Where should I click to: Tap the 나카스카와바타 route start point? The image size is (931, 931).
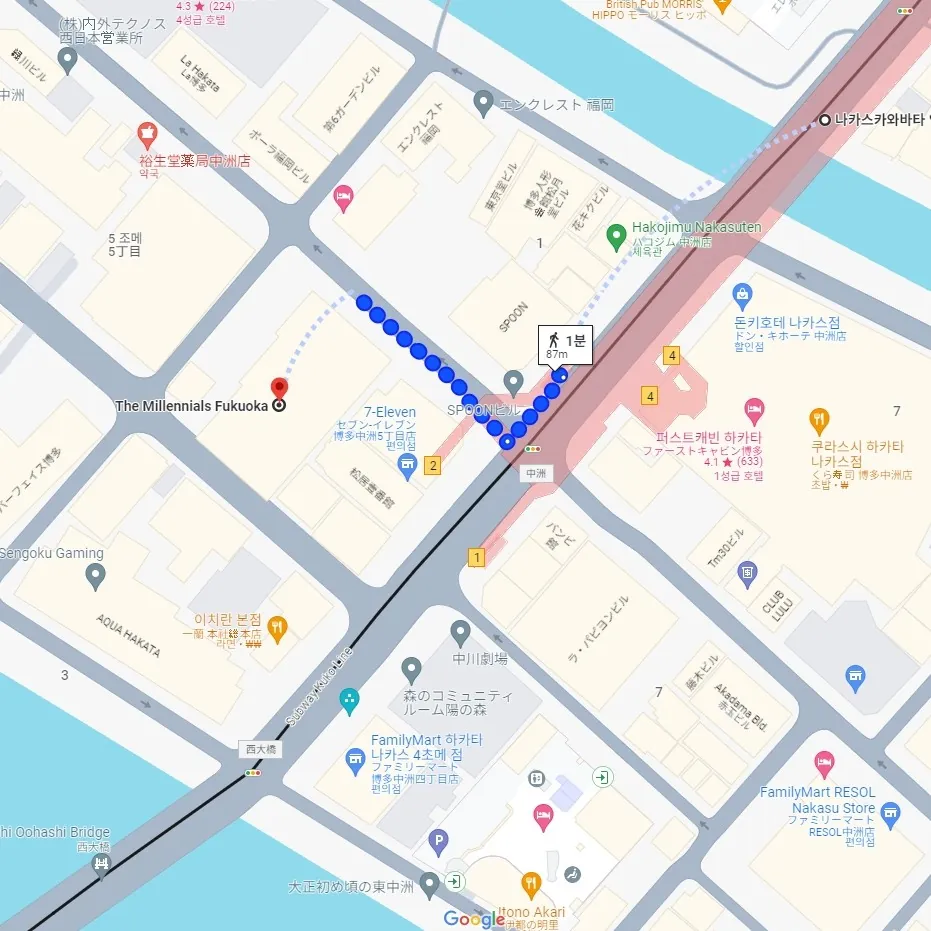(825, 120)
